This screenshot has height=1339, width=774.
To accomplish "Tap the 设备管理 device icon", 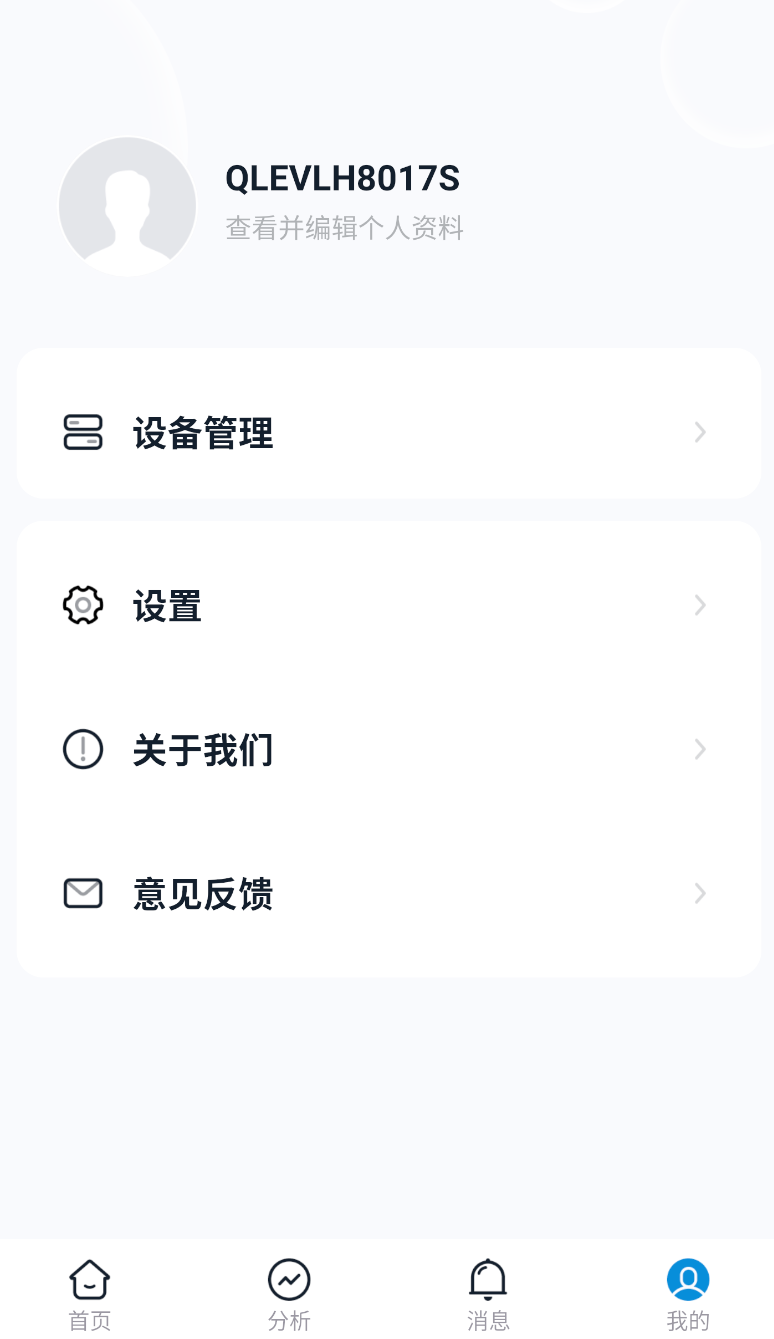I will click(83, 432).
